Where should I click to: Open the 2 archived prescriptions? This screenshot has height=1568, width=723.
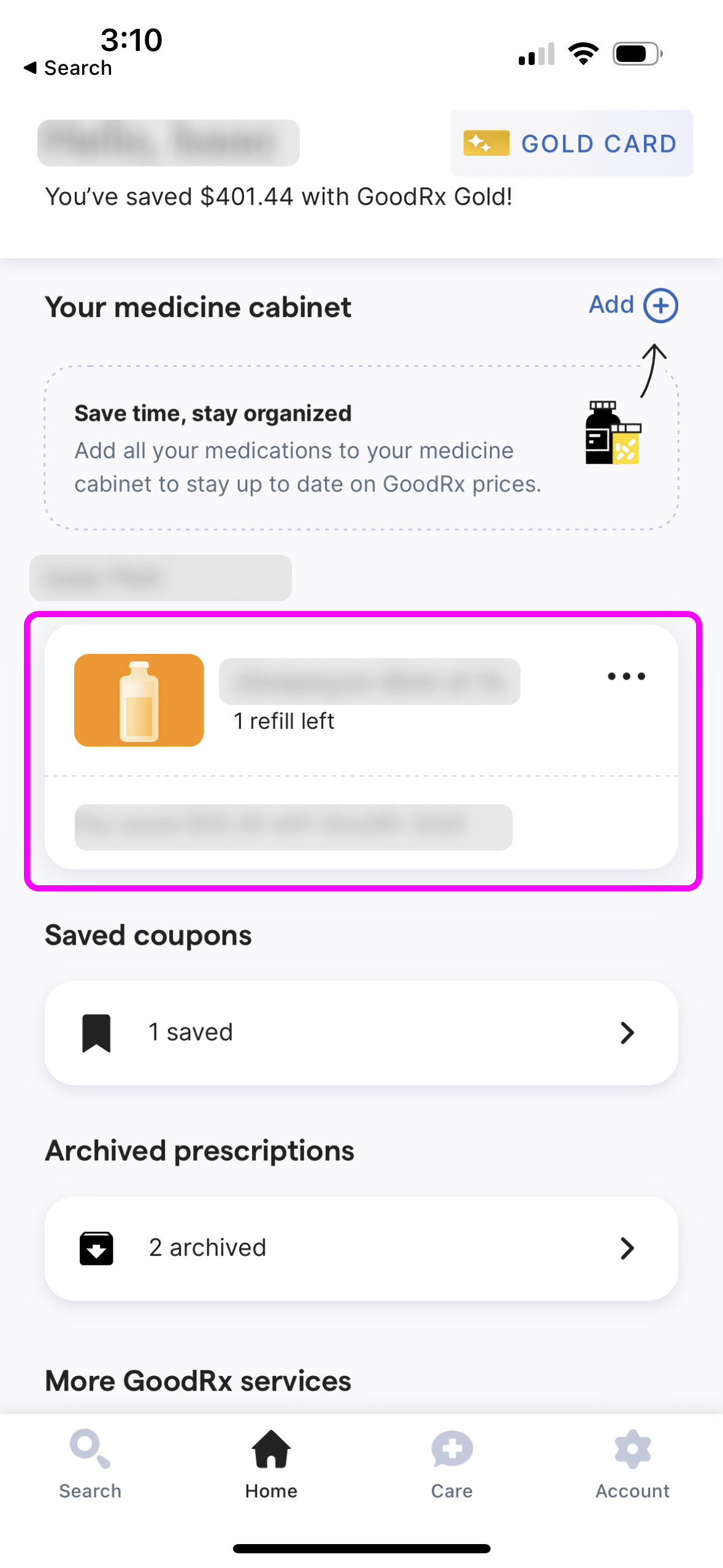click(361, 1248)
